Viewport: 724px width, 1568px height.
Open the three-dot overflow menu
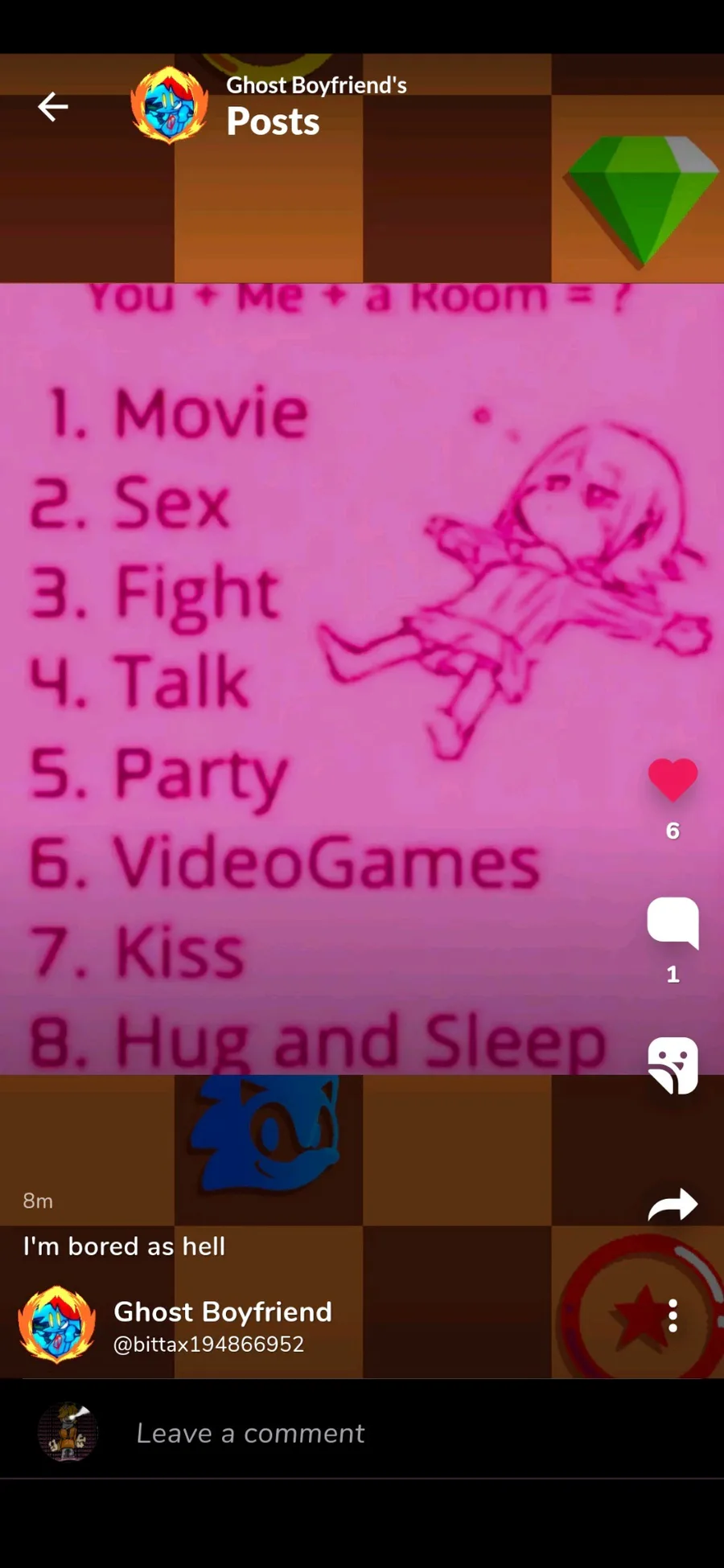673,1316
